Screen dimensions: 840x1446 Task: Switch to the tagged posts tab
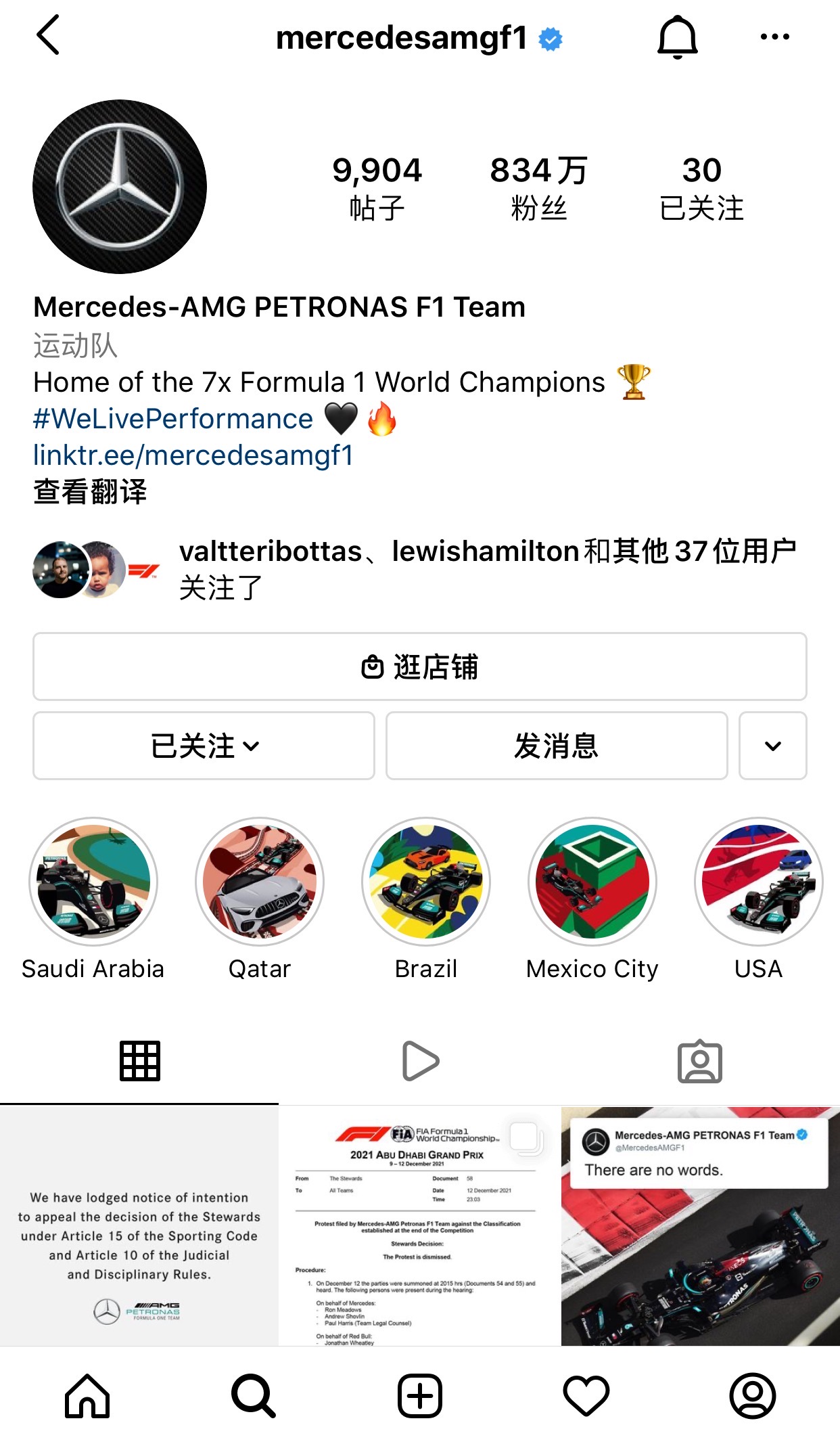coord(699,1060)
